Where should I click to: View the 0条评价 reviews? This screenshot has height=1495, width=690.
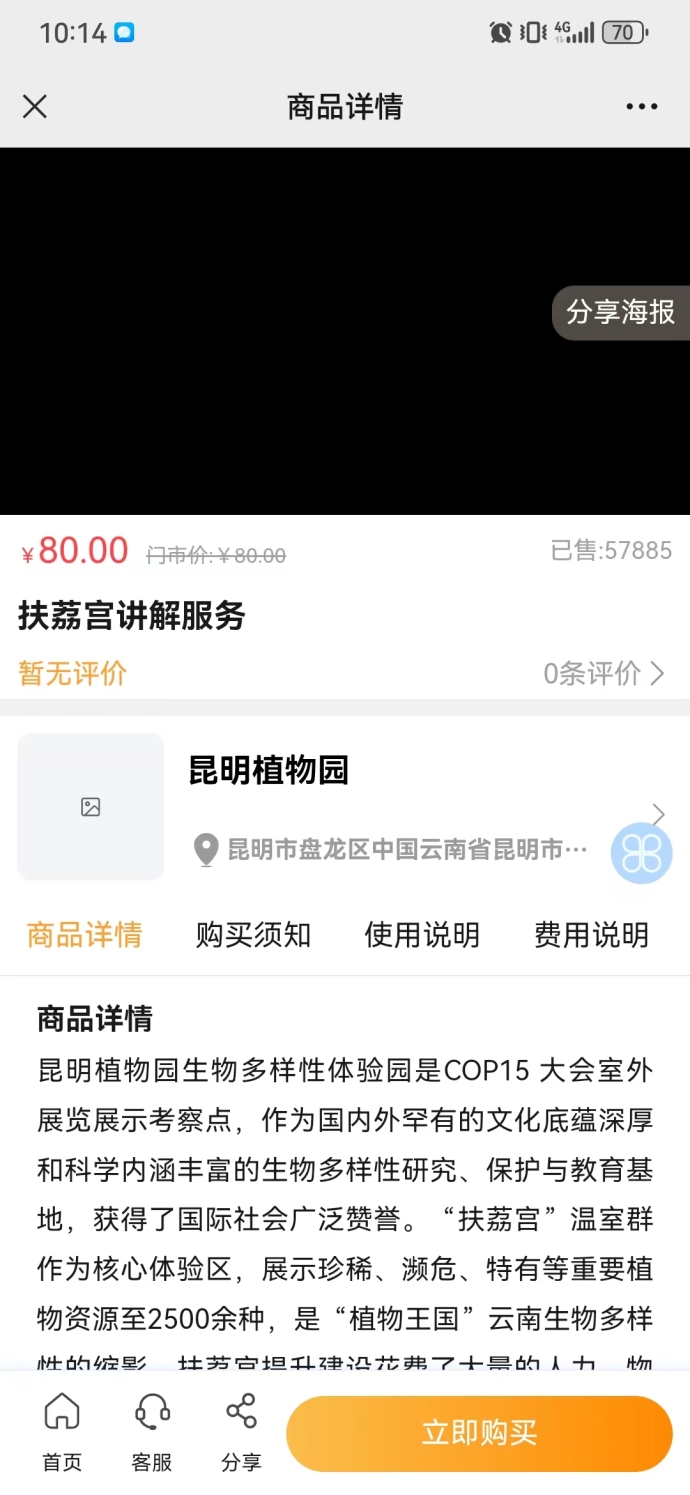pos(603,673)
